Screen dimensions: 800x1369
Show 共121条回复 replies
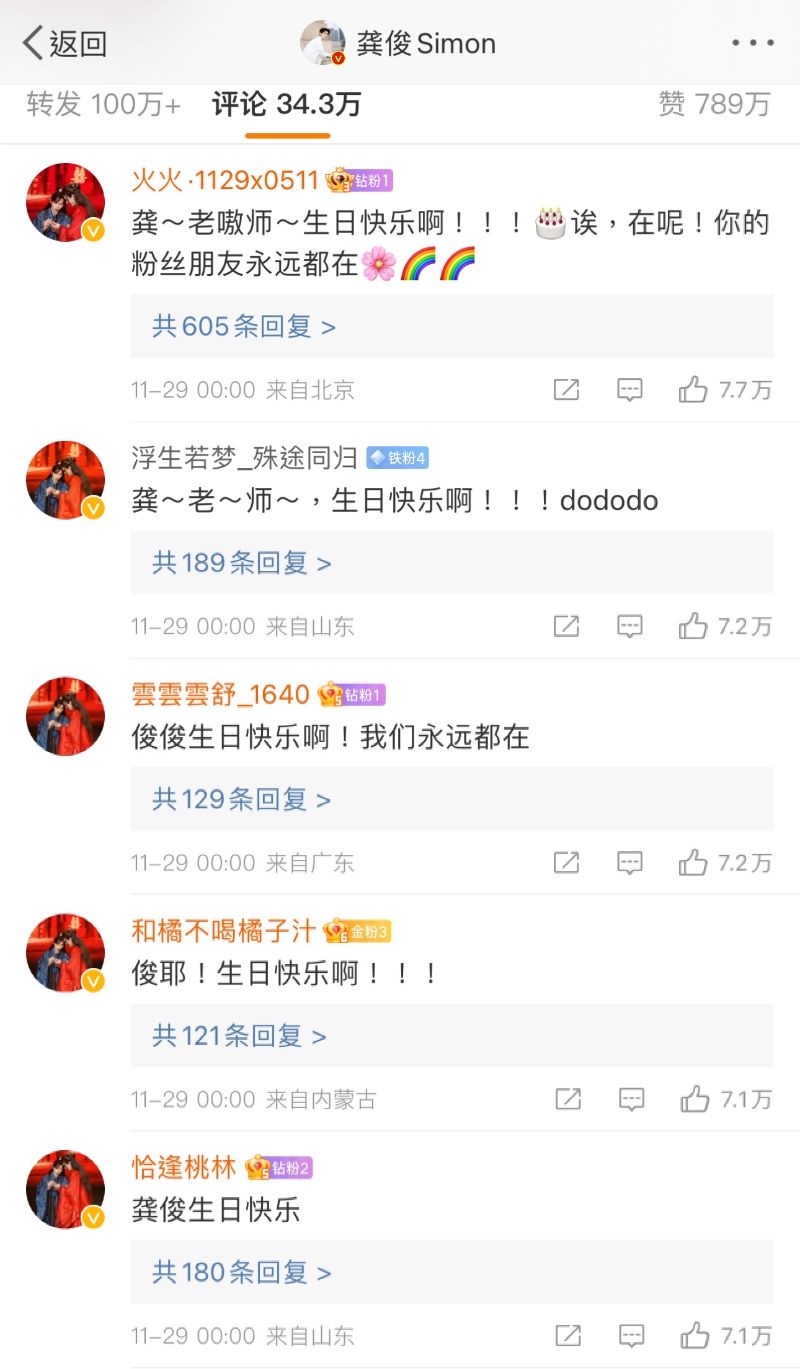tap(239, 1036)
